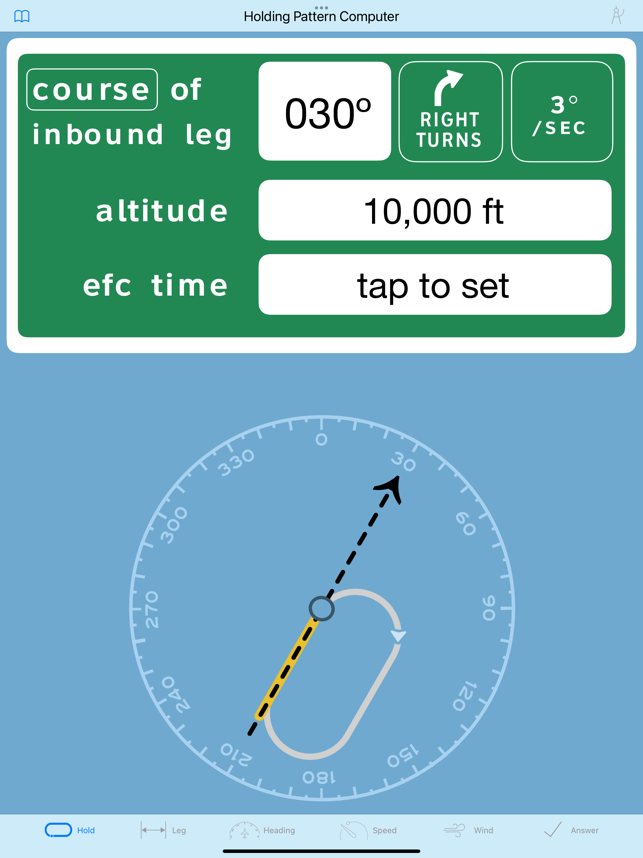The image size is (643, 858).
Task: View the Answer tab
Action: coord(571,830)
